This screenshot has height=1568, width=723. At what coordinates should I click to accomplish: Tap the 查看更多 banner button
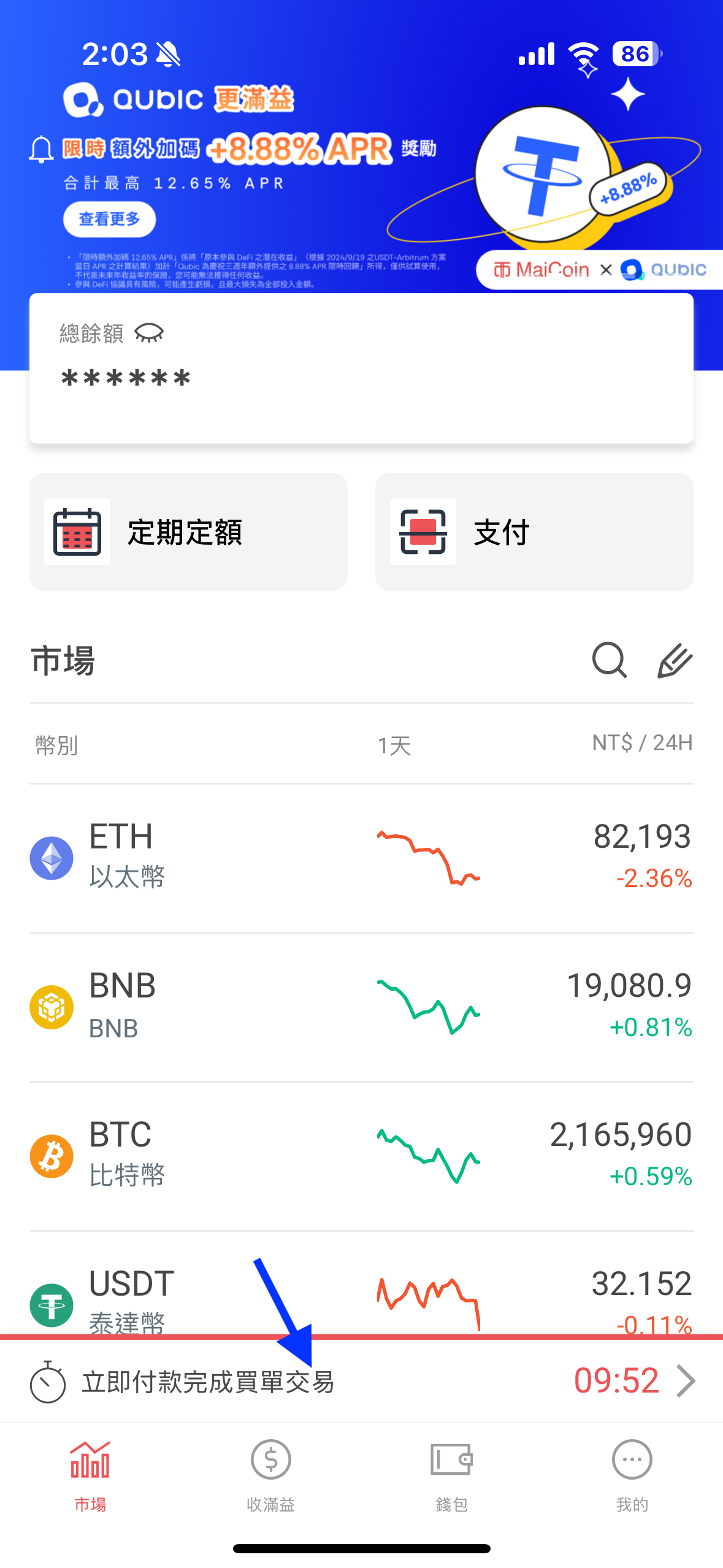point(109,219)
